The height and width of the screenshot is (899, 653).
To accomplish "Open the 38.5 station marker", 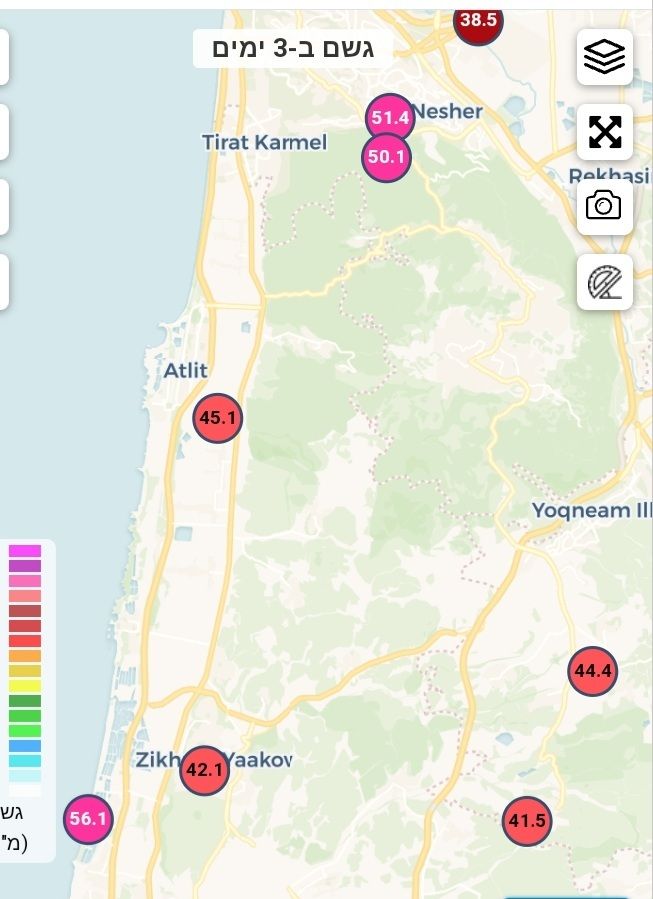I will click(478, 20).
